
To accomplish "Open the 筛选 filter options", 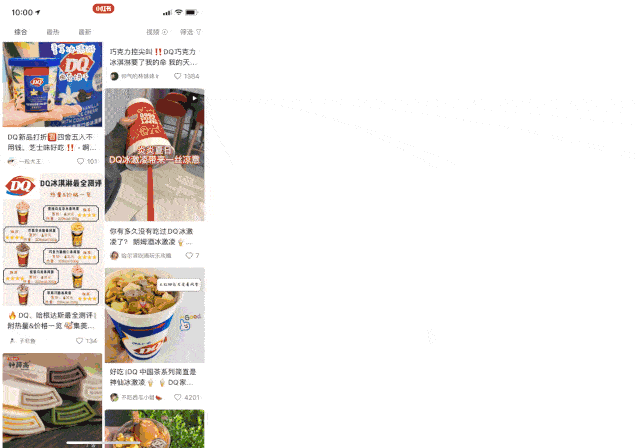I will [190, 32].
